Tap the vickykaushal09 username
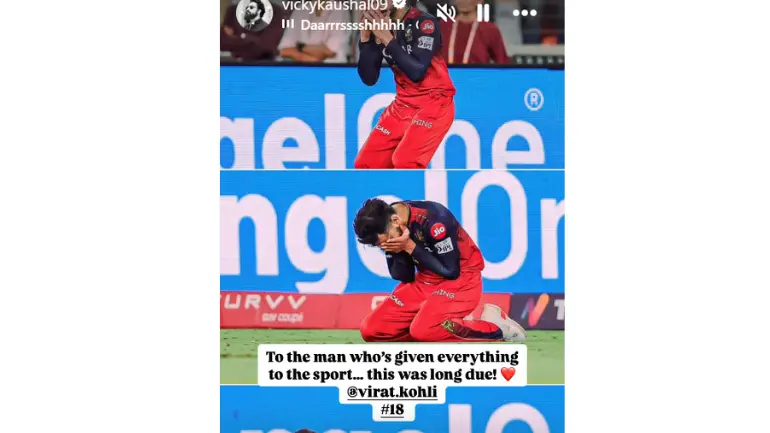 334,5
